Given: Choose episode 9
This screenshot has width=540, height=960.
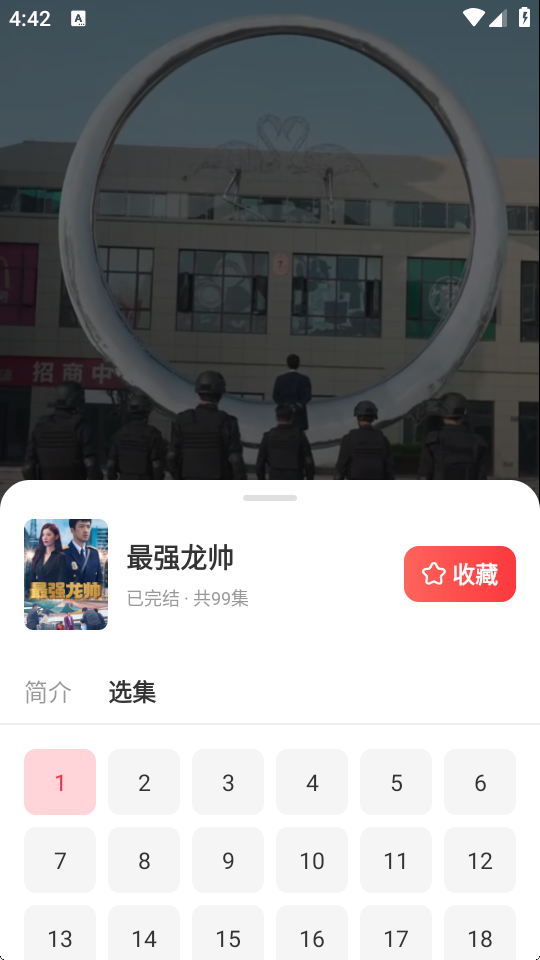Looking at the screenshot, I should click(228, 860).
